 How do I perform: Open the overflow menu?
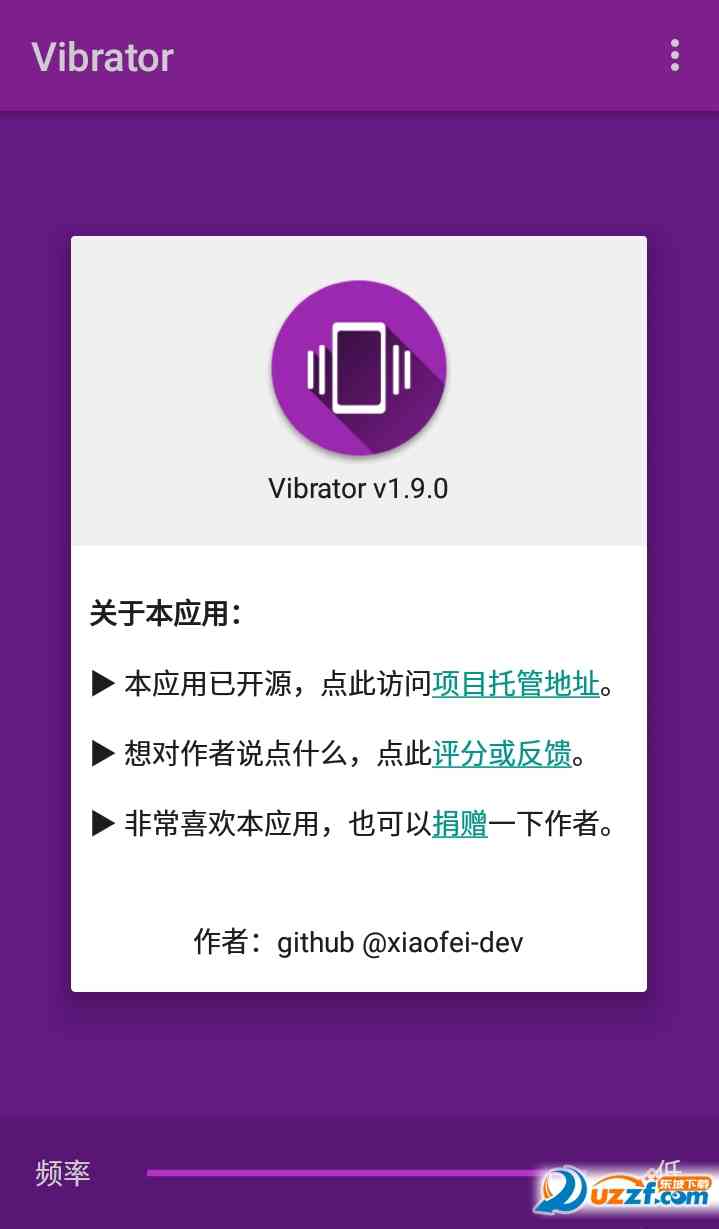coord(675,56)
